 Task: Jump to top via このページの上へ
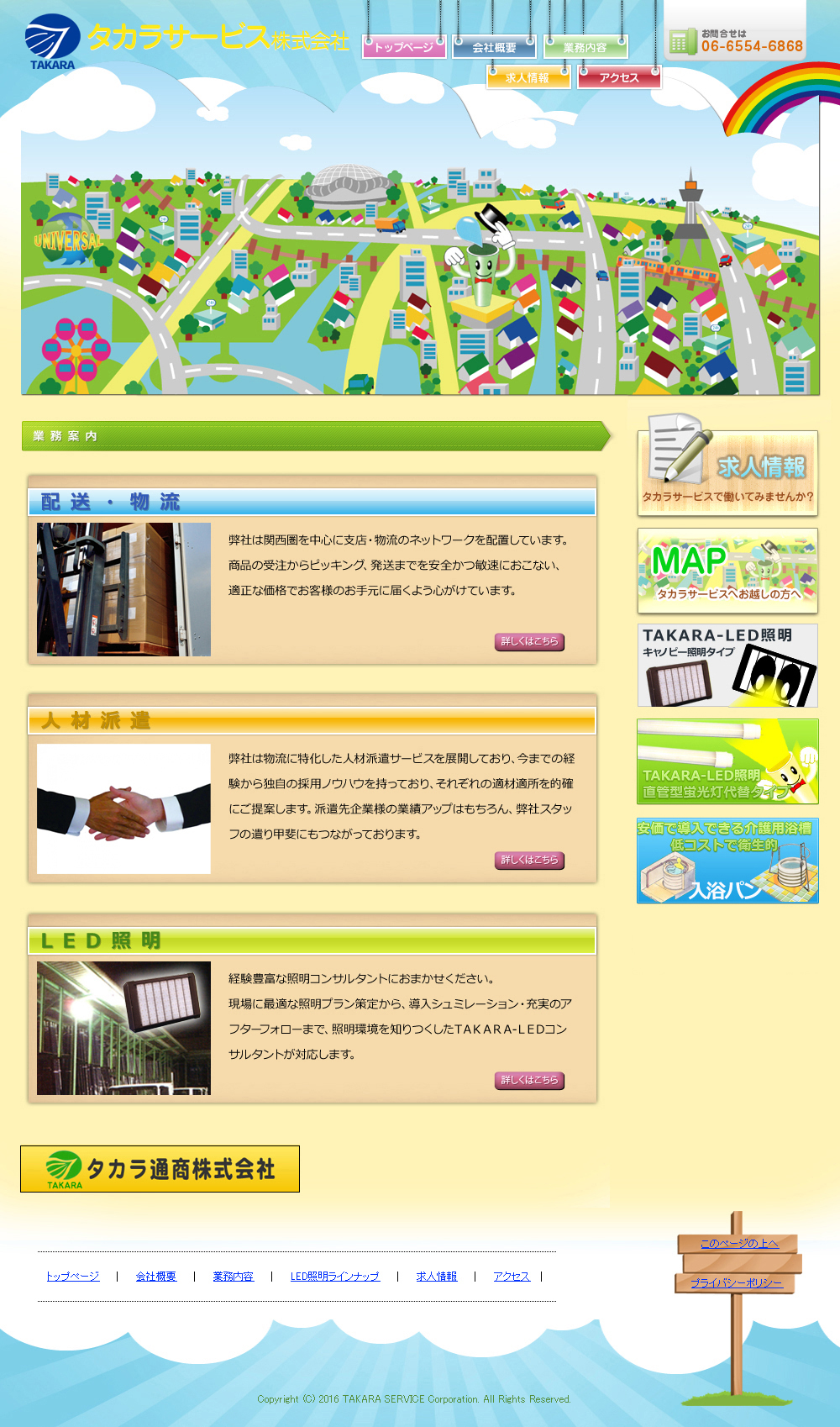click(x=739, y=1243)
